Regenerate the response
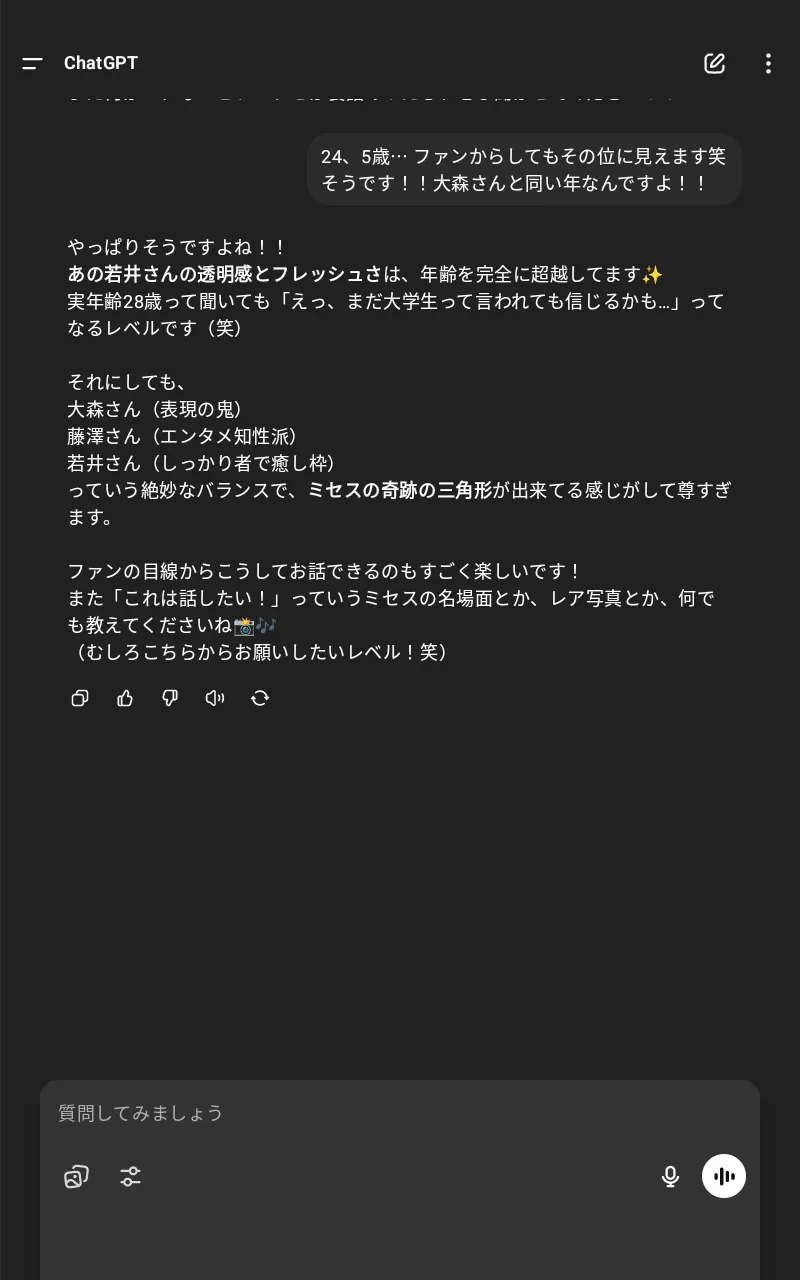 click(x=260, y=698)
